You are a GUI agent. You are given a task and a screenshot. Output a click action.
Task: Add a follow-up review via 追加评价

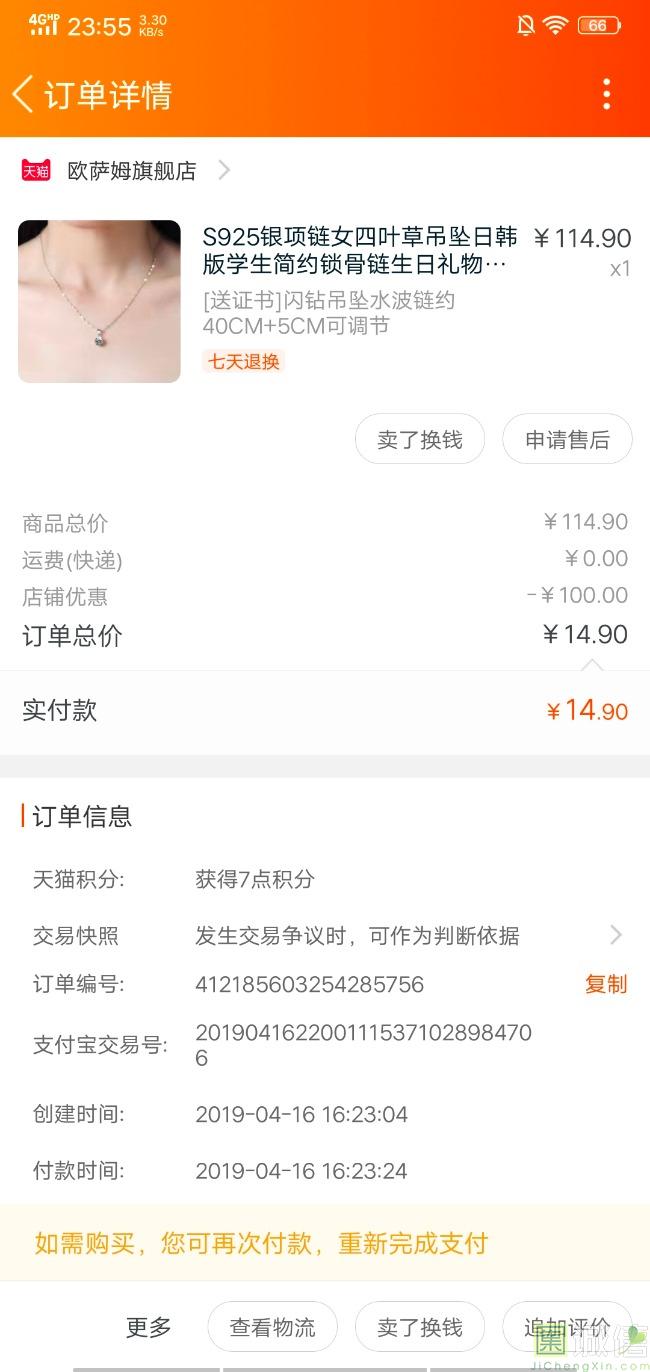[x=566, y=1327]
